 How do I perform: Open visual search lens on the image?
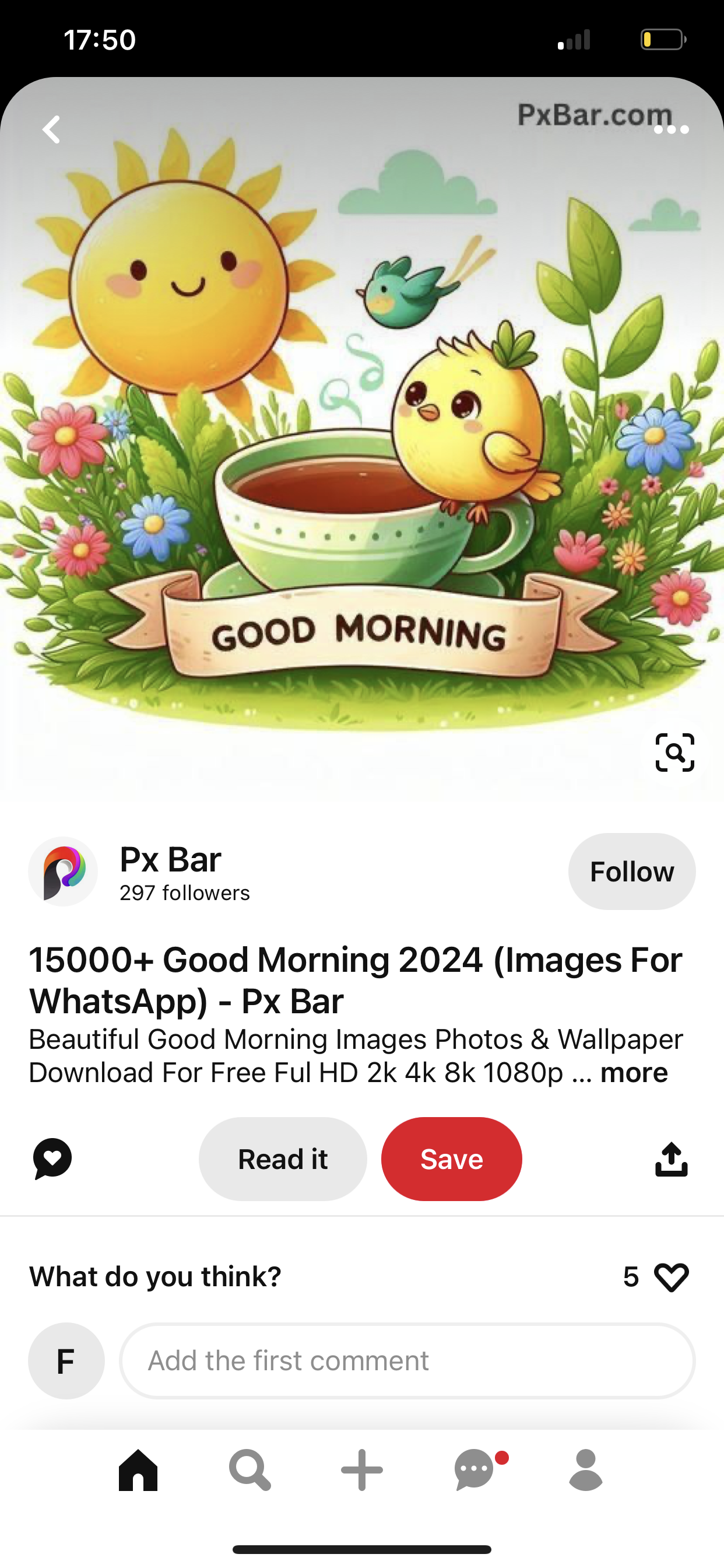click(674, 752)
